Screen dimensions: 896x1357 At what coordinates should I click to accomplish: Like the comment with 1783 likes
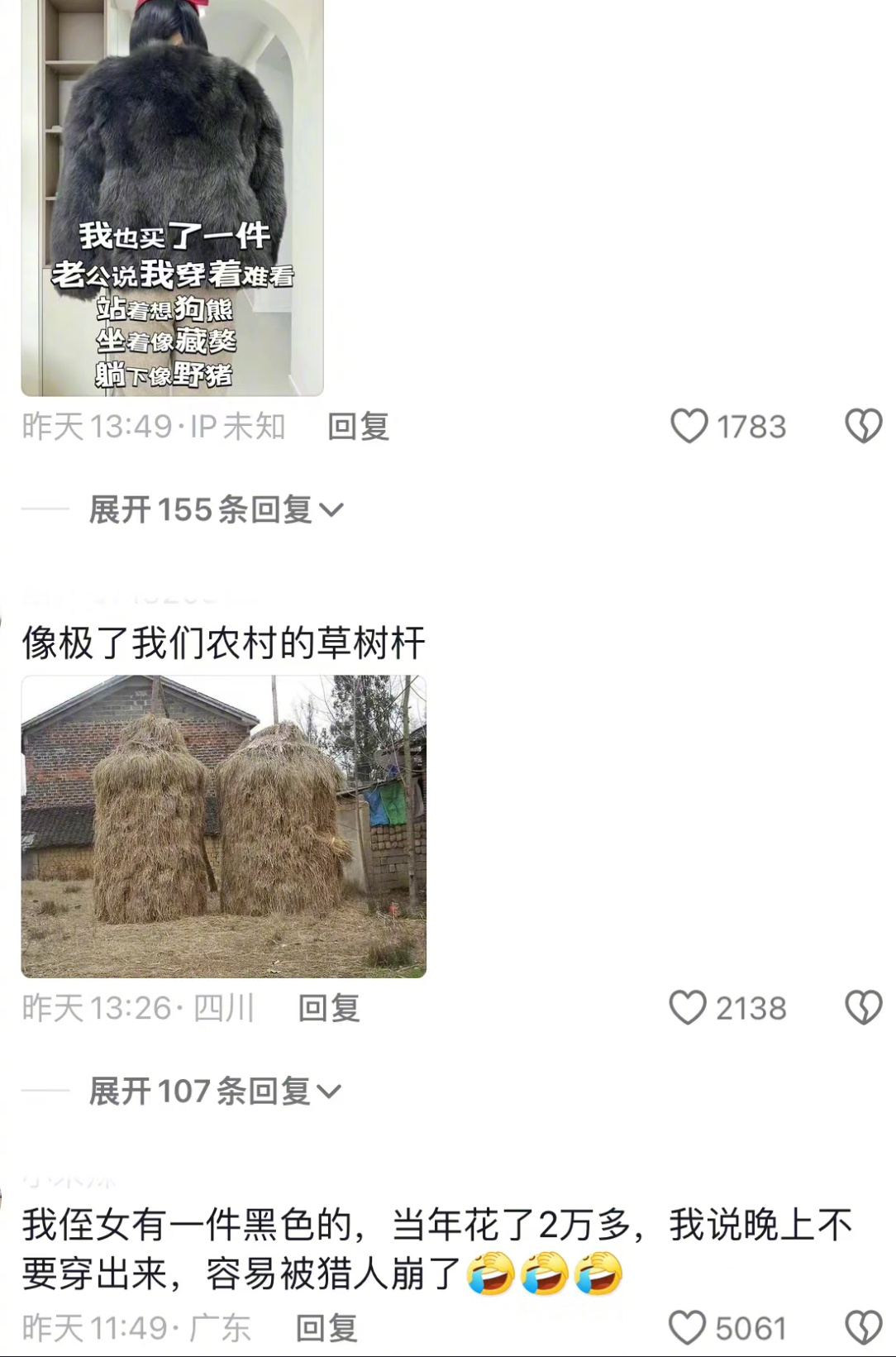(689, 427)
